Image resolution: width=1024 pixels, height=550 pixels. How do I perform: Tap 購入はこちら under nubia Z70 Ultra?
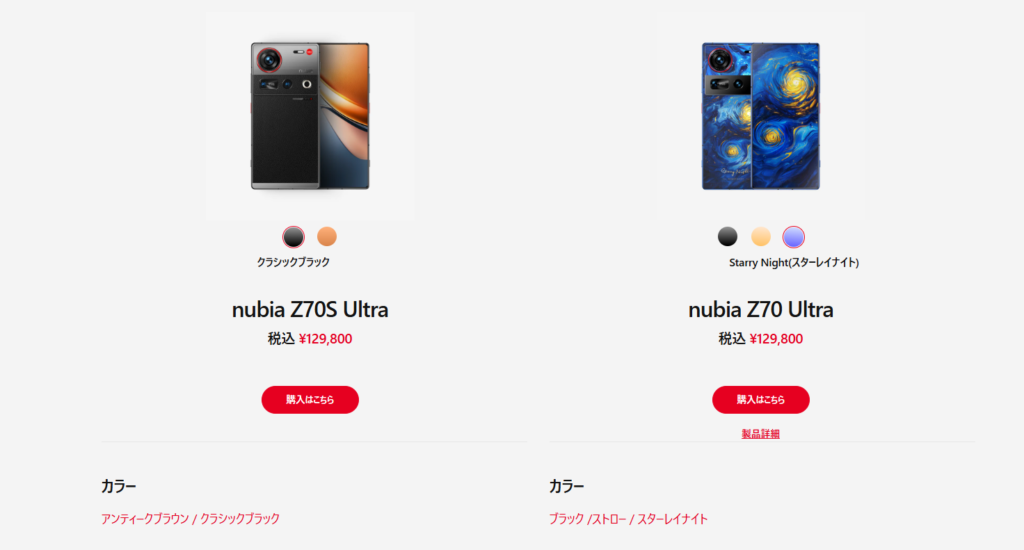pos(761,400)
